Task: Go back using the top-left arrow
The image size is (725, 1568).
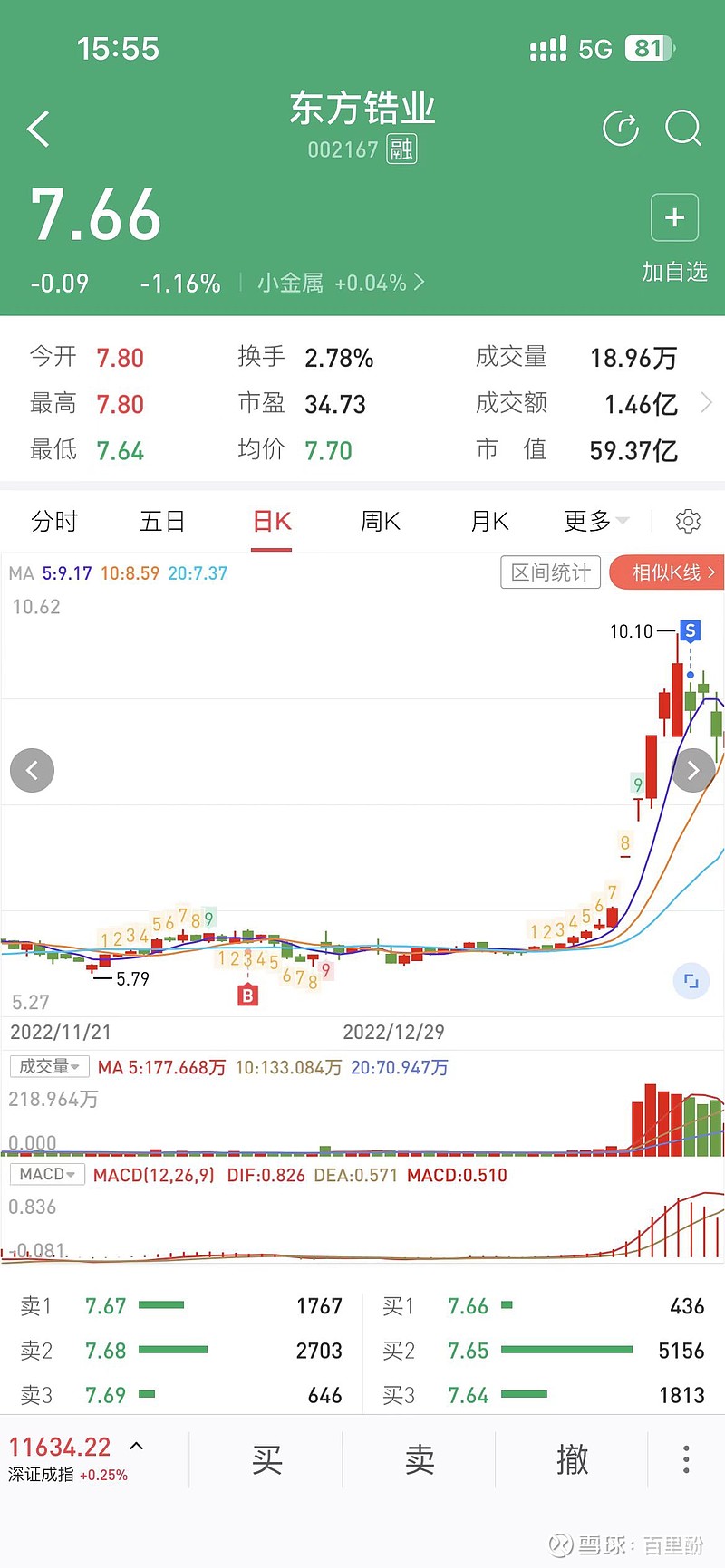Action: point(38,130)
